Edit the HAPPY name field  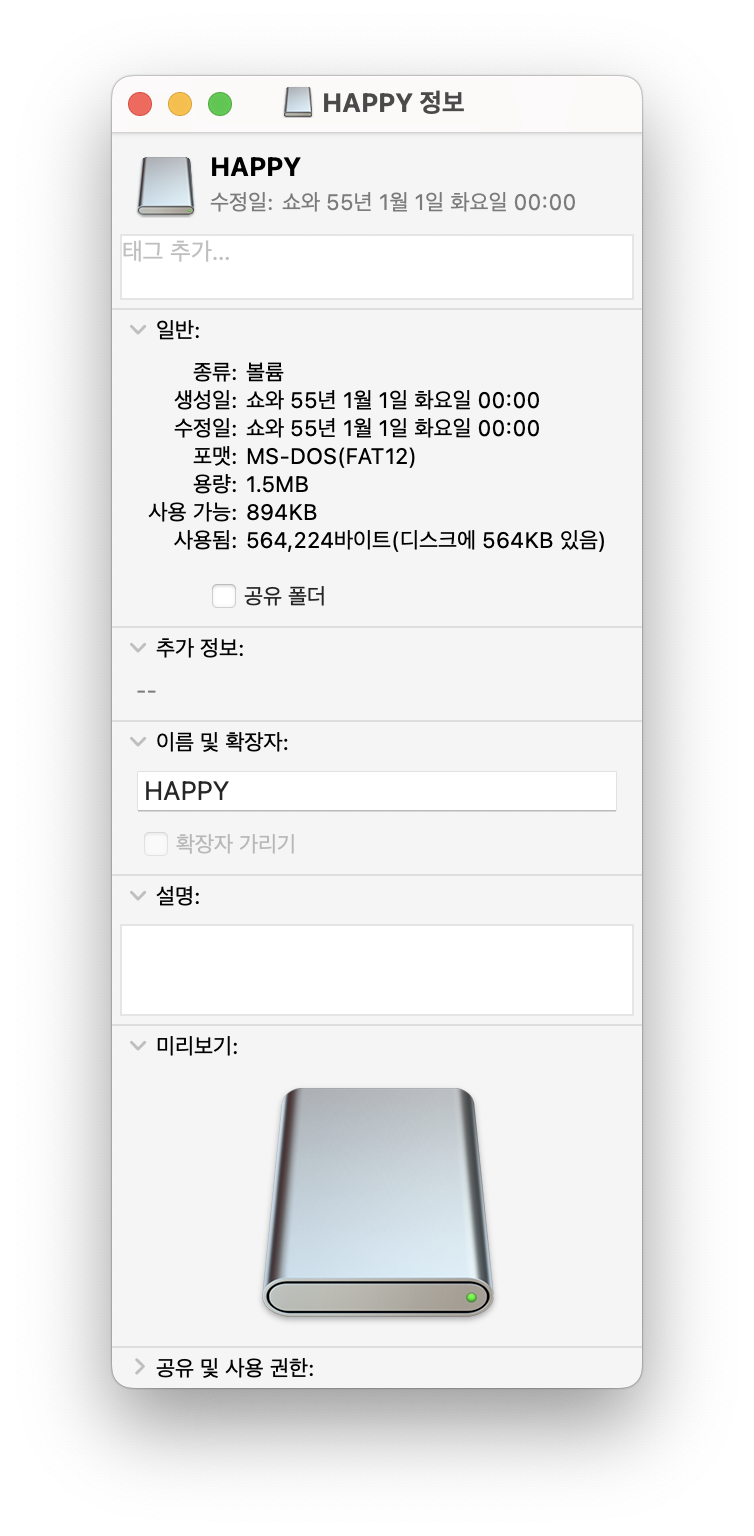(376, 791)
